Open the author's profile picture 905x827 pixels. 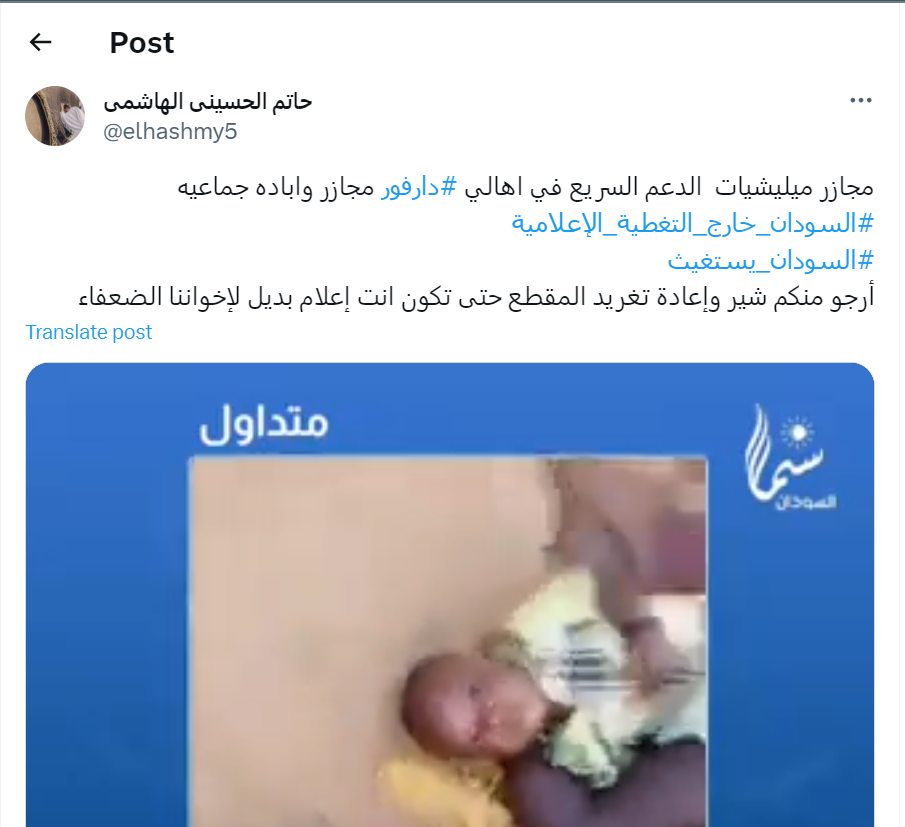[54, 116]
